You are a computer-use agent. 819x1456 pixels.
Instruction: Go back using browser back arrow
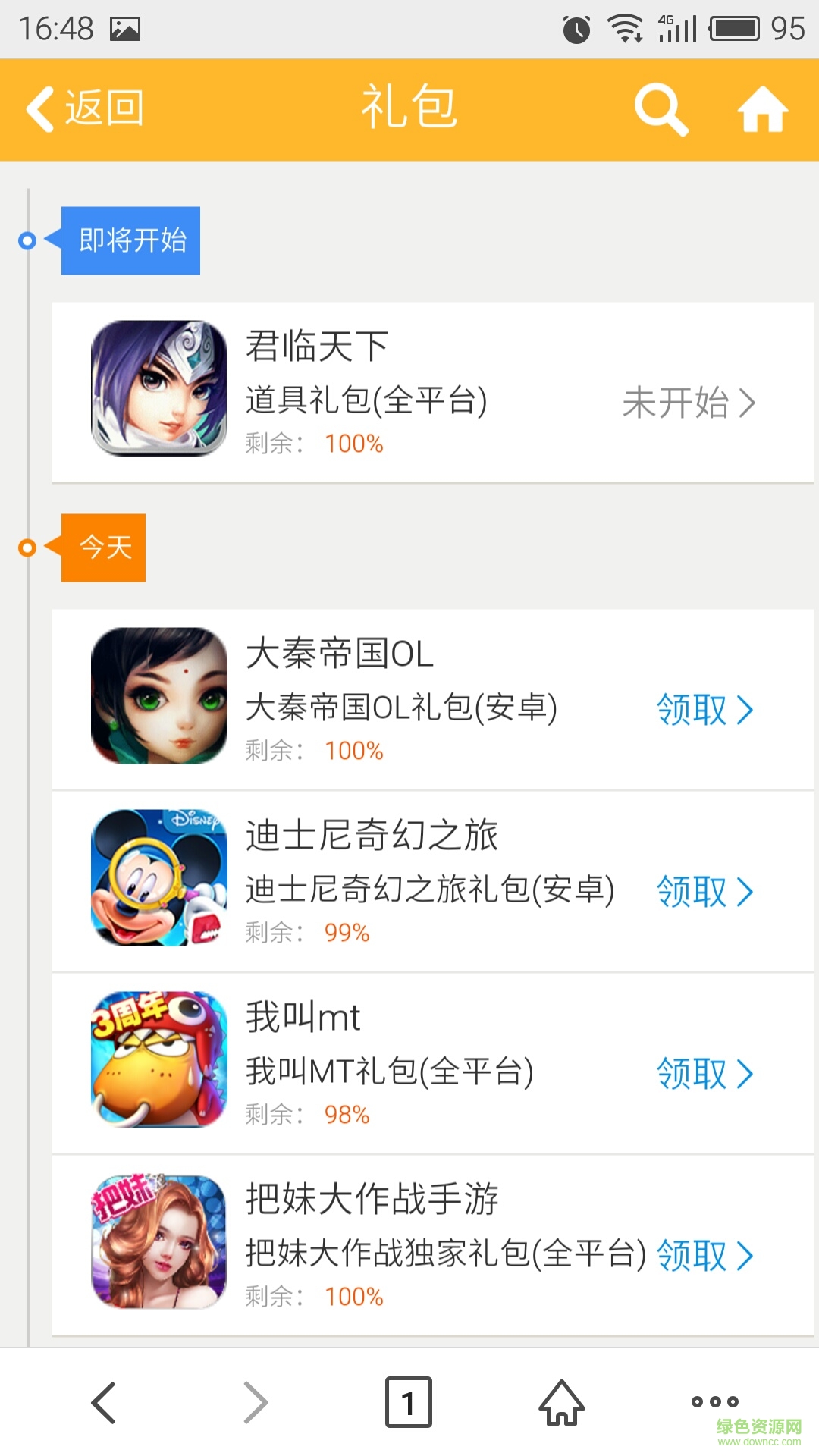[x=104, y=1402]
